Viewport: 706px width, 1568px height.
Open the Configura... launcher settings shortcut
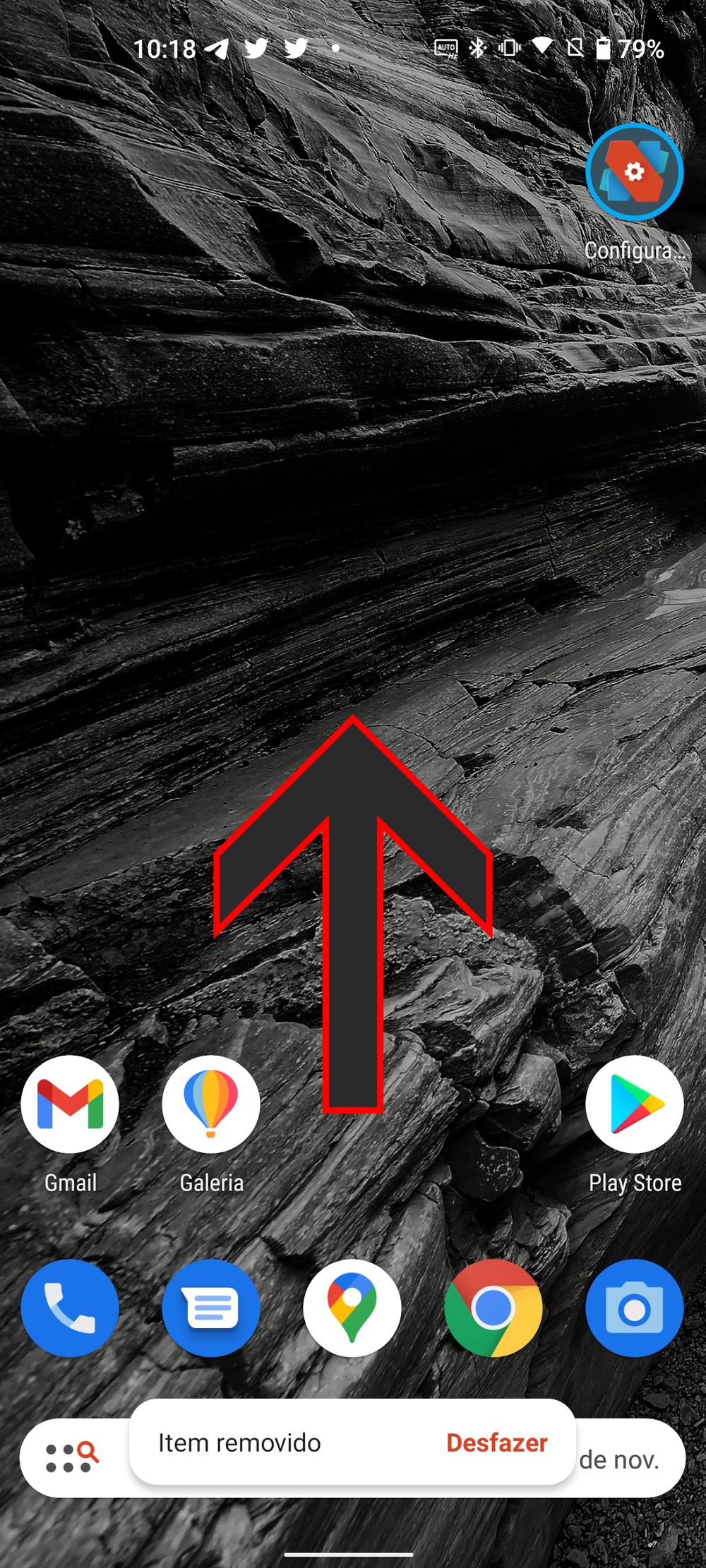click(634, 171)
